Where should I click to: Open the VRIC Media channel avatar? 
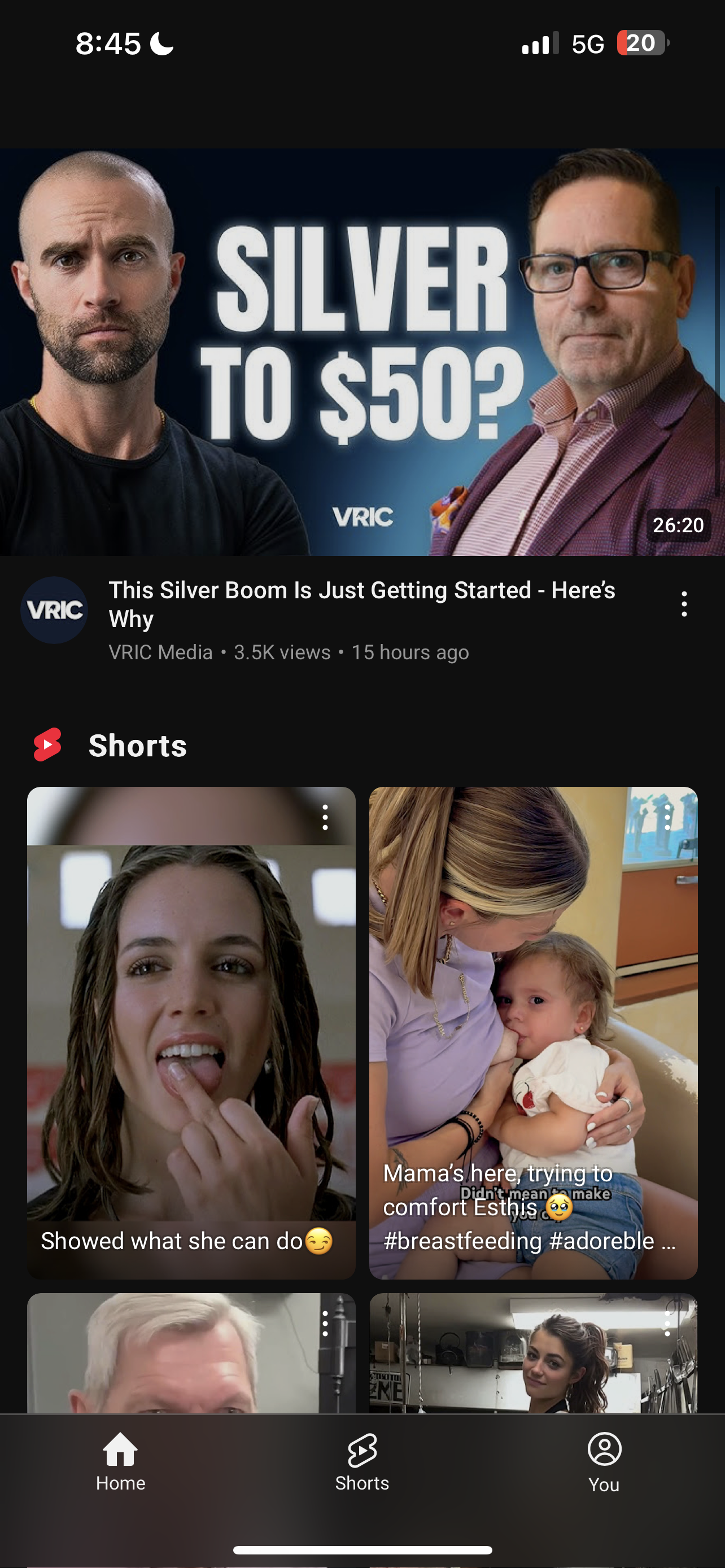click(x=54, y=610)
